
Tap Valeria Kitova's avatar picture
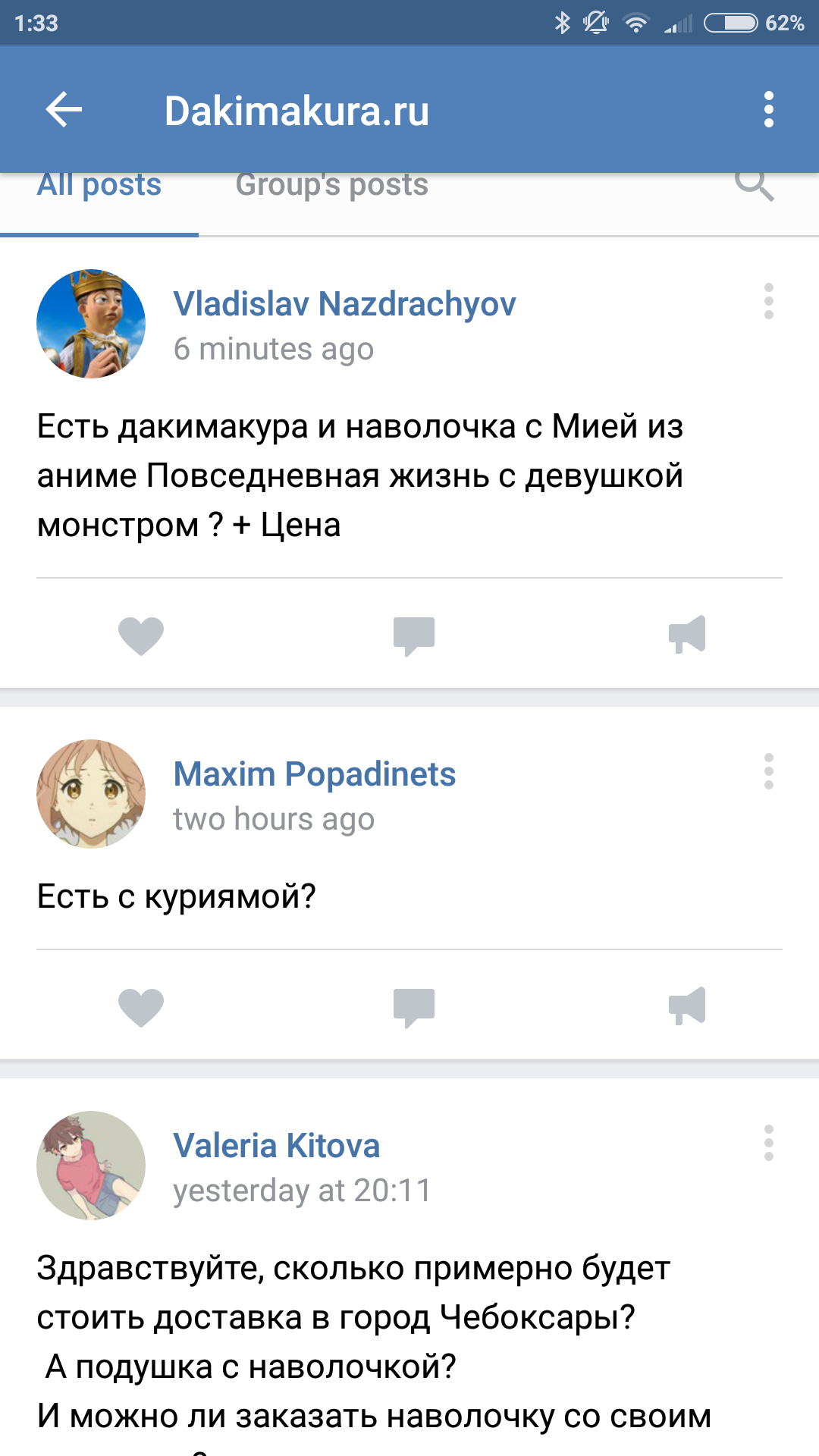[x=91, y=1165]
